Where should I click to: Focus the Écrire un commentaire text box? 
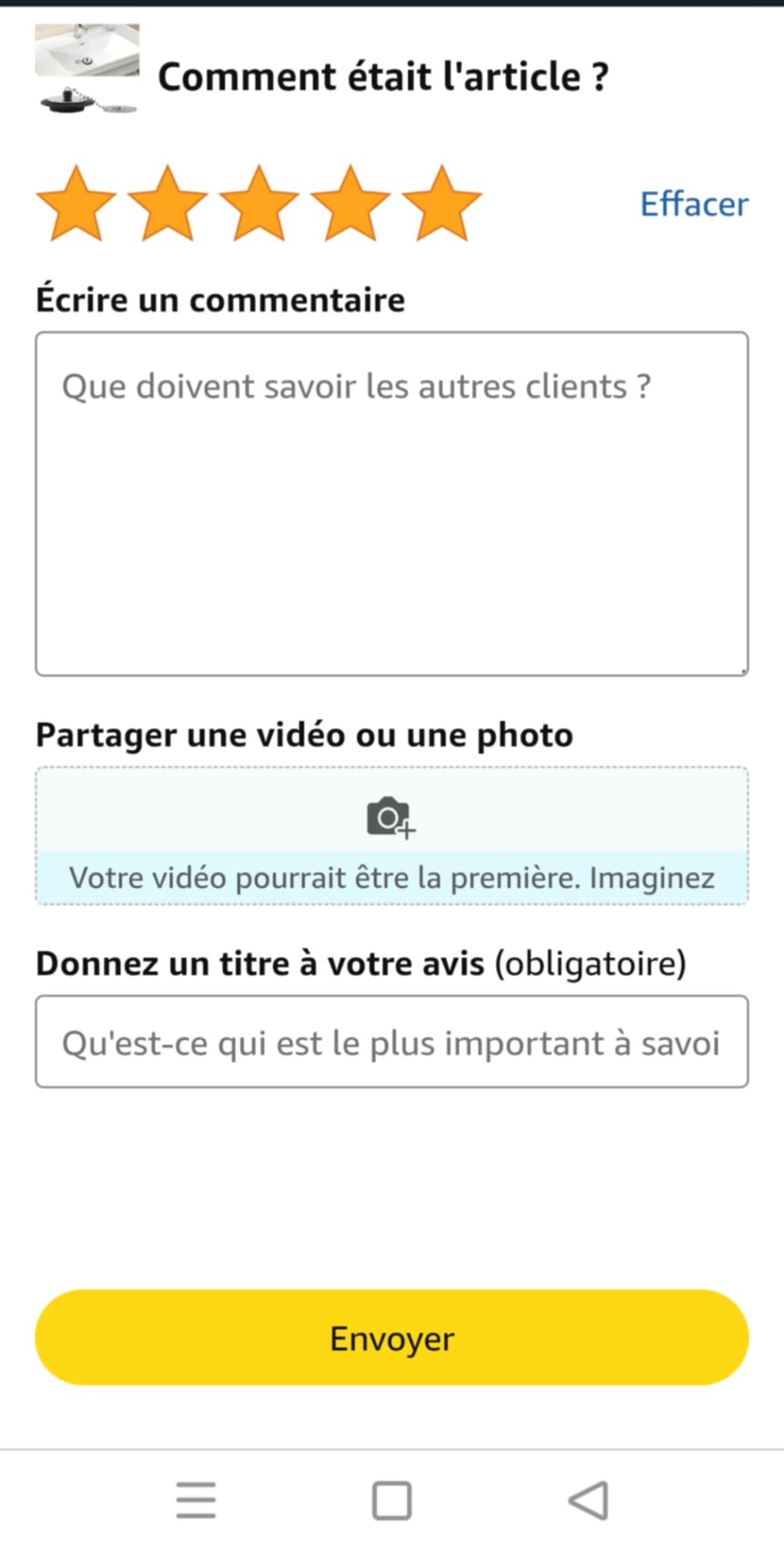391,504
